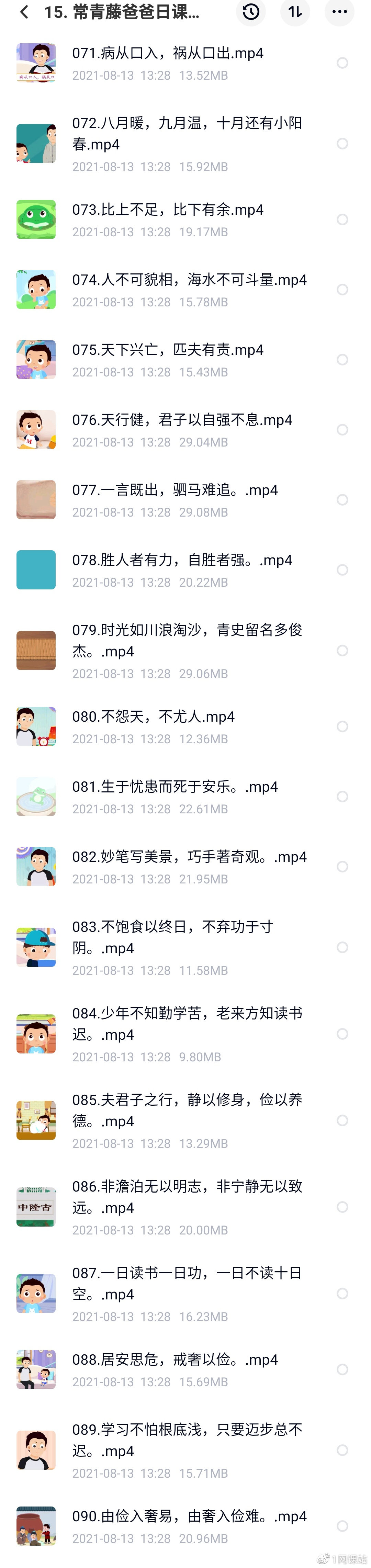Select the checkbox for 086.非澹泊无以明志
The width and height of the screenshot is (371, 1568).
(342, 1207)
